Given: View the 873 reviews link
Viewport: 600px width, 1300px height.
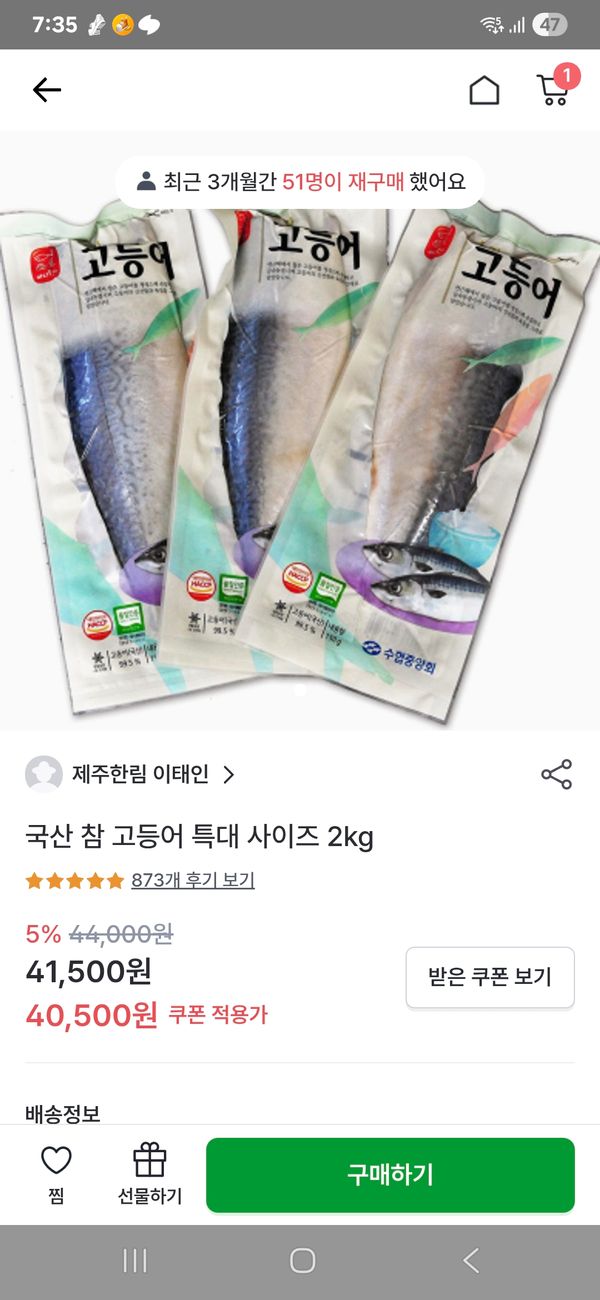Looking at the screenshot, I should click(193, 881).
